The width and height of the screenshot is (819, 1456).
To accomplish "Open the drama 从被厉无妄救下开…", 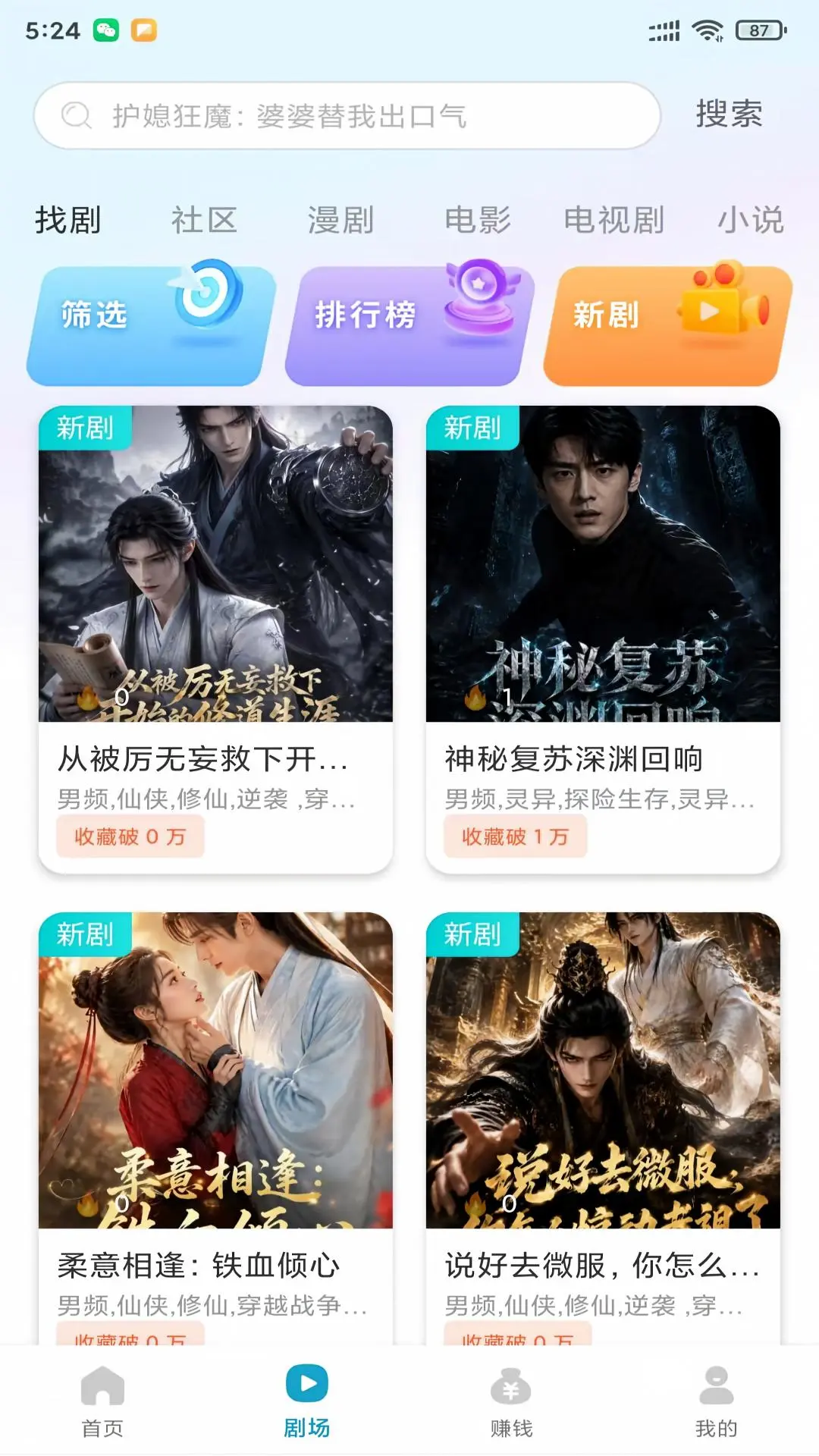I will click(x=216, y=639).
